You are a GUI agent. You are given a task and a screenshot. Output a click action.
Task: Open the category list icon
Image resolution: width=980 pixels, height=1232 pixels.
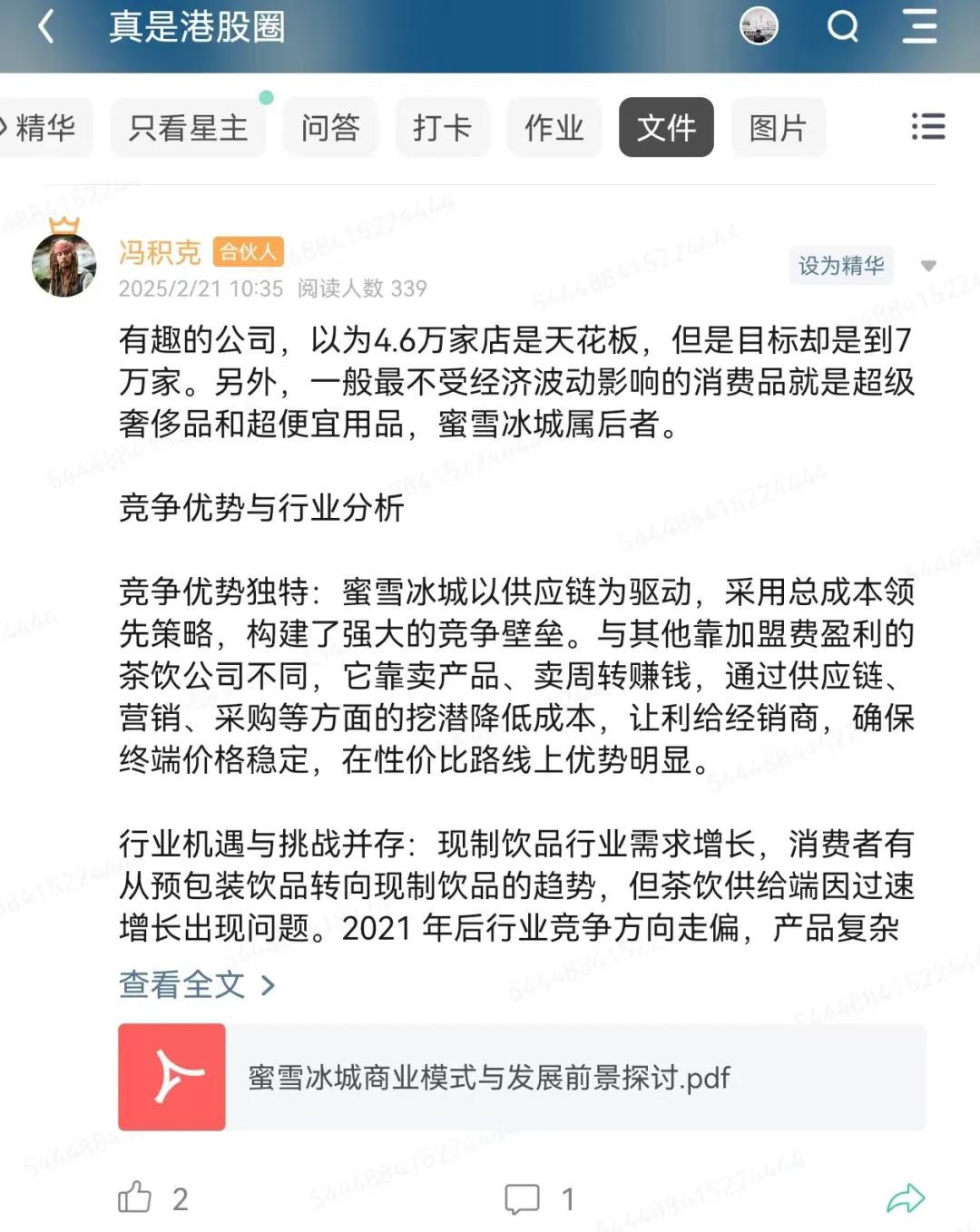tap(927, 126)
